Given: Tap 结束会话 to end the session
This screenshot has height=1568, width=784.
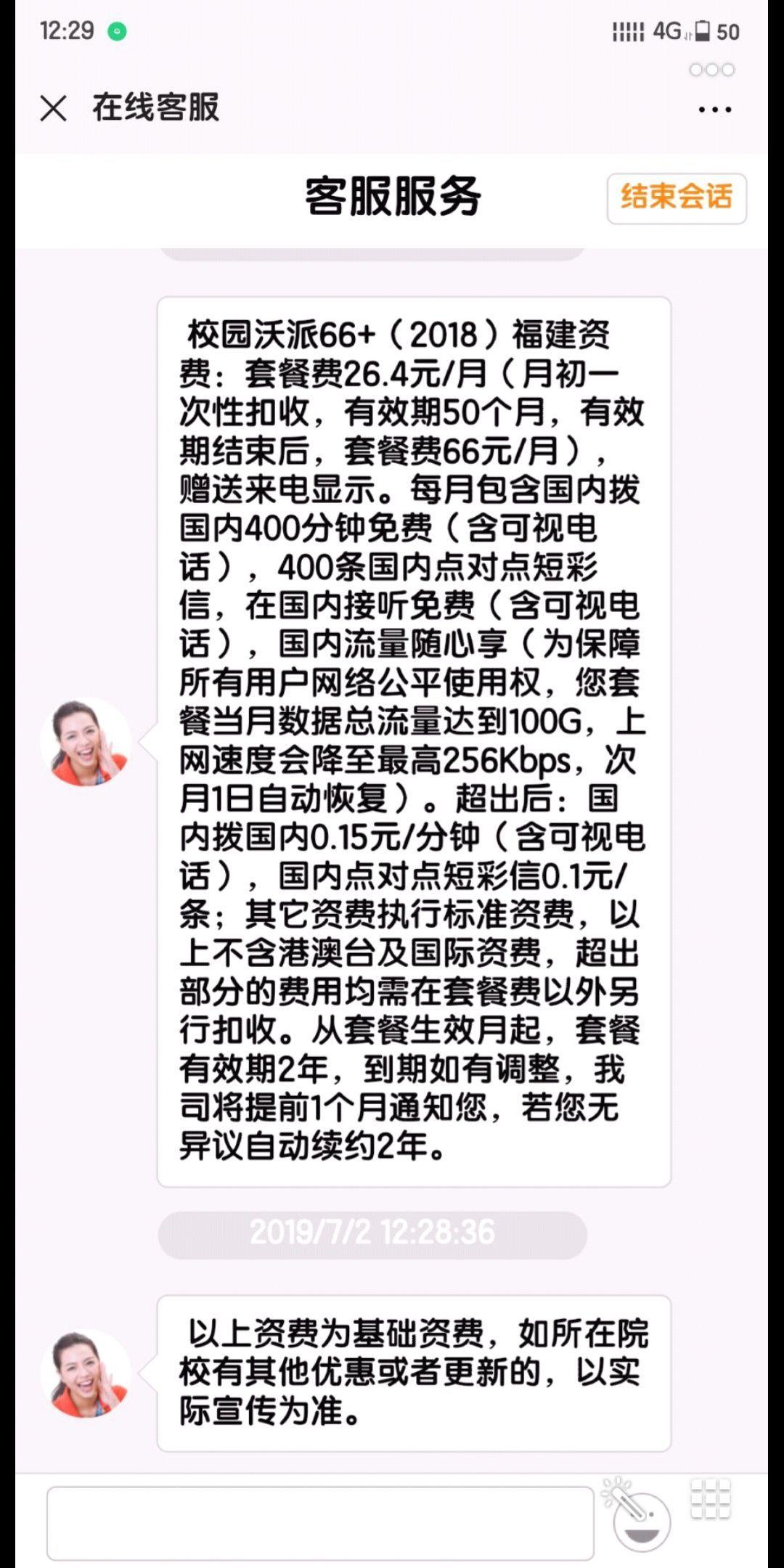Looking at the screenshot, I should 677,197.
